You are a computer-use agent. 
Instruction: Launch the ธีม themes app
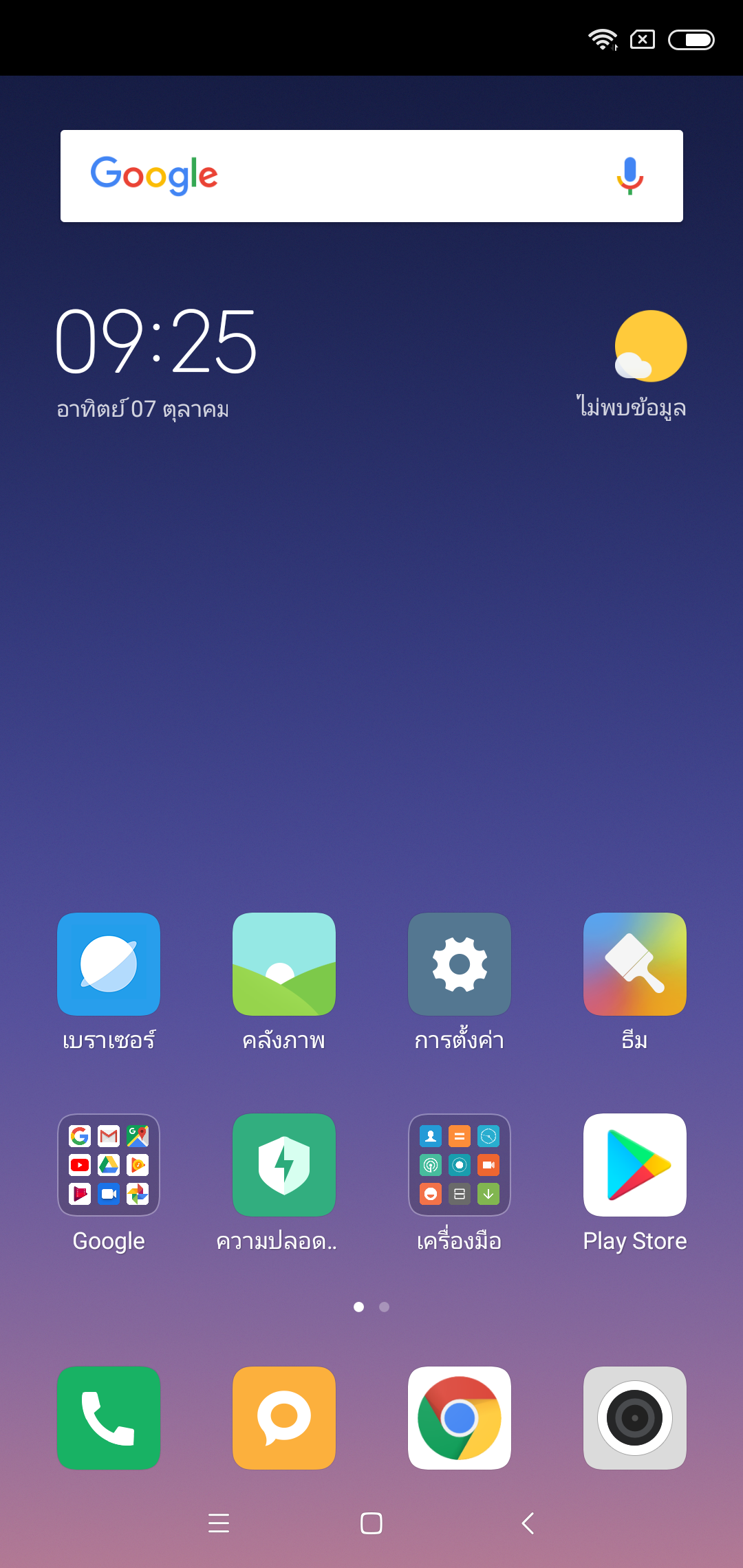[635, 964]
